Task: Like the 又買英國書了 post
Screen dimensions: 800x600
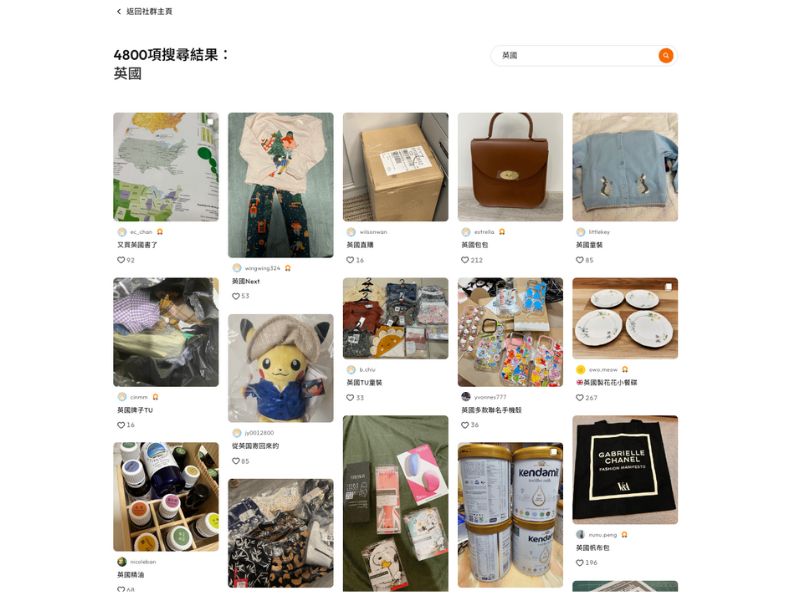Action: (x=121, y=260)
